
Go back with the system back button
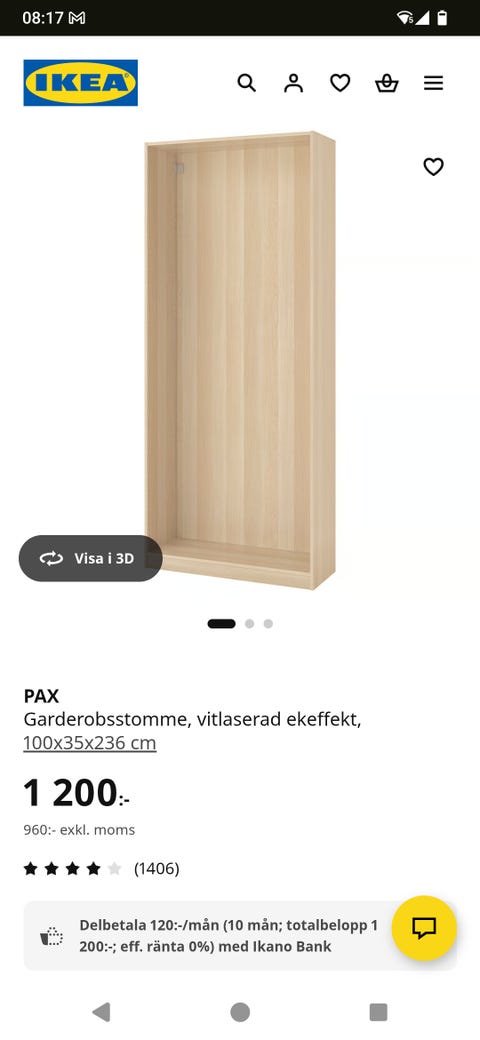click(x=101, y=1012)
